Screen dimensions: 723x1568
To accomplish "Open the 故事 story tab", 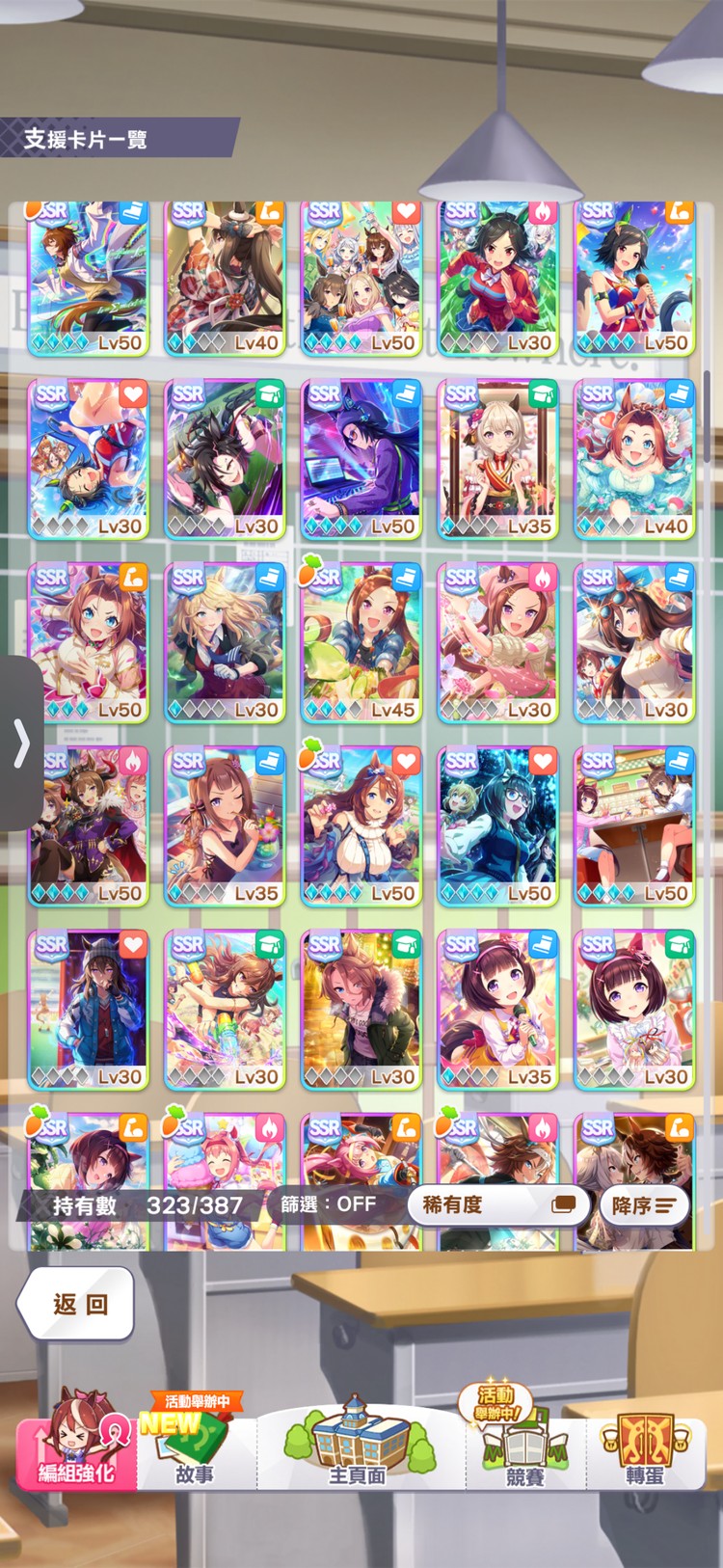I will [x=195, y=1446].
